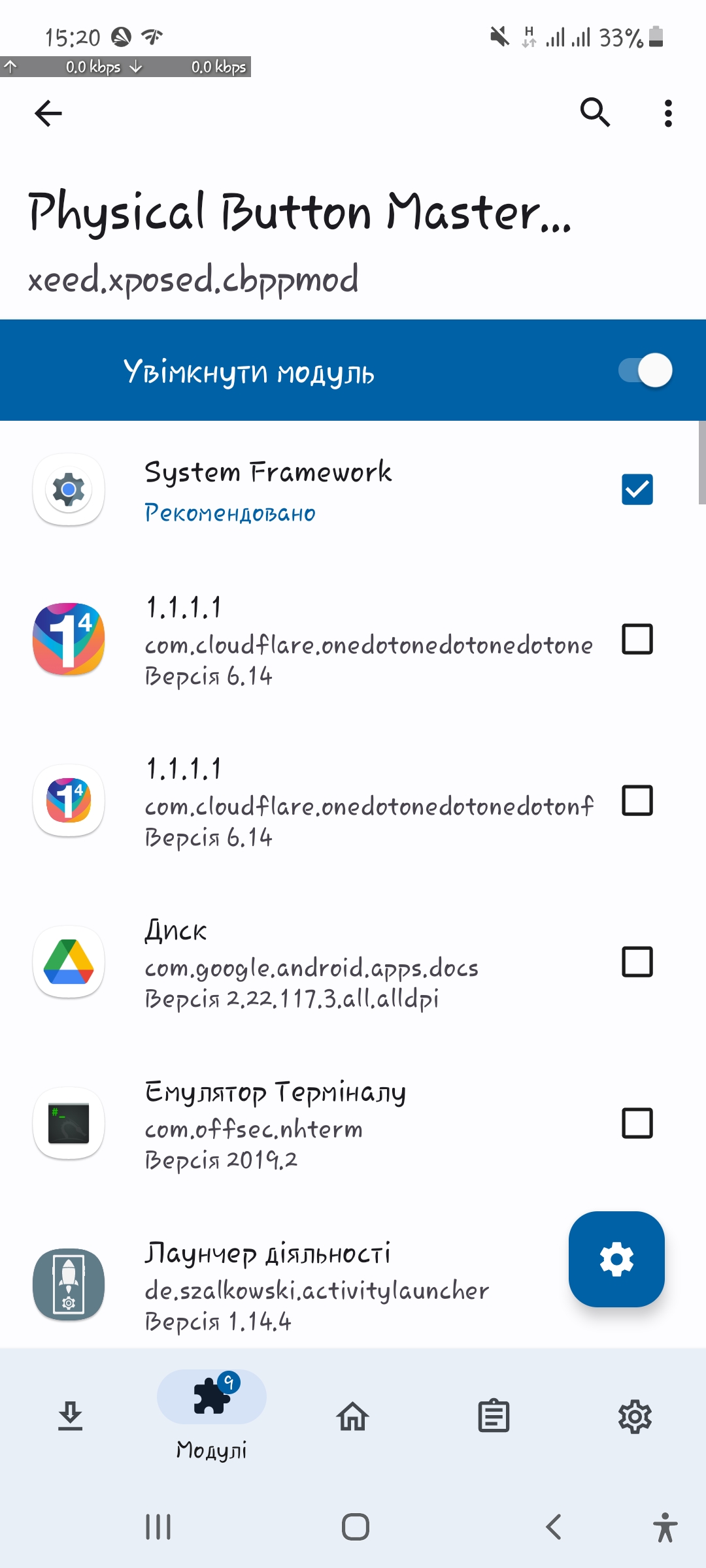The height and width of the screenshot is (1568, 706).
Task: Tap the blue gear floating button
Action: coord(616,1259)
